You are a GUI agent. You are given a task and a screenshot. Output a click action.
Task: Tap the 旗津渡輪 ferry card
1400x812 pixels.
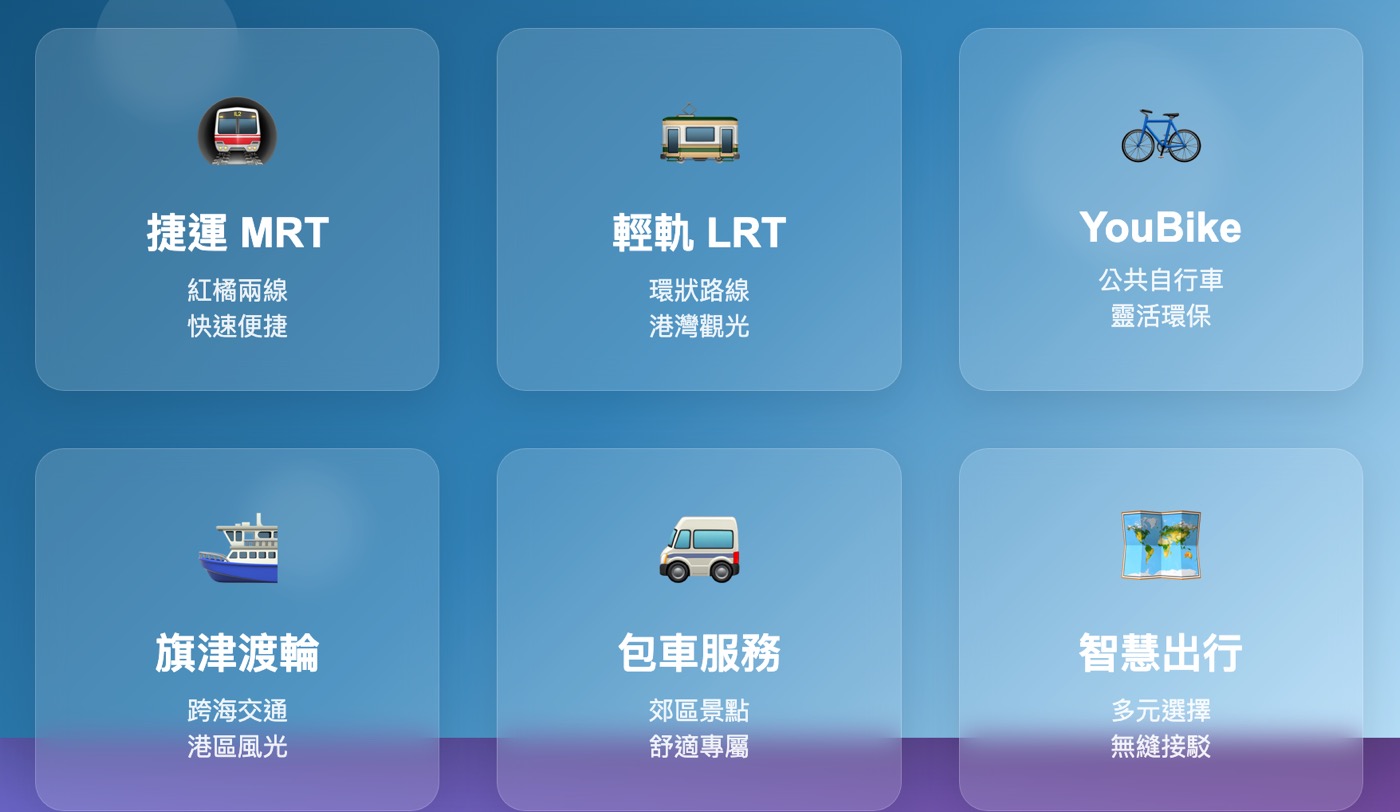coord(237,630)
